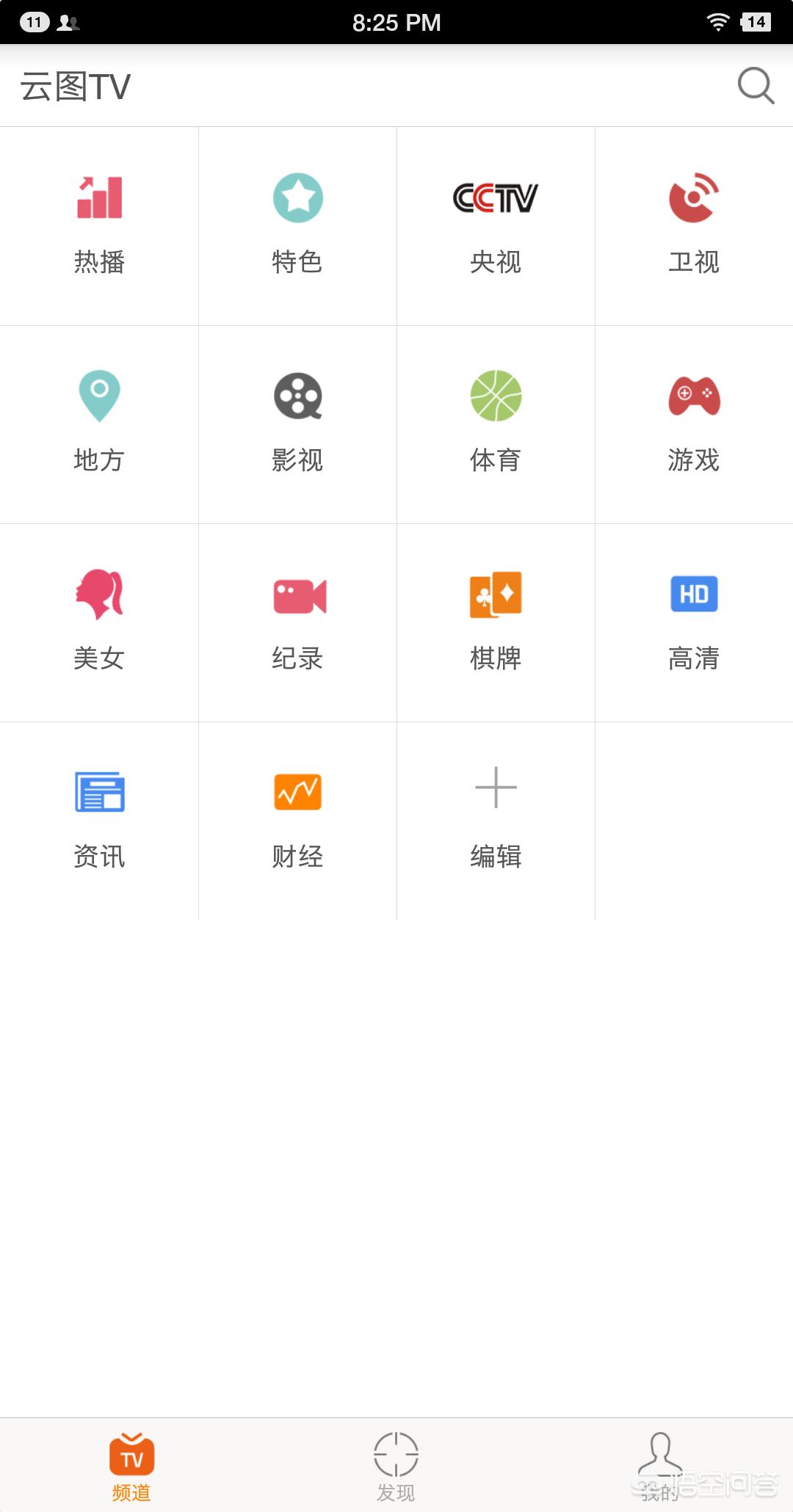Open the 体育 sports category
Image resolution: width=793 pixels, height=1512 pixels.
[x=496, y=424]
